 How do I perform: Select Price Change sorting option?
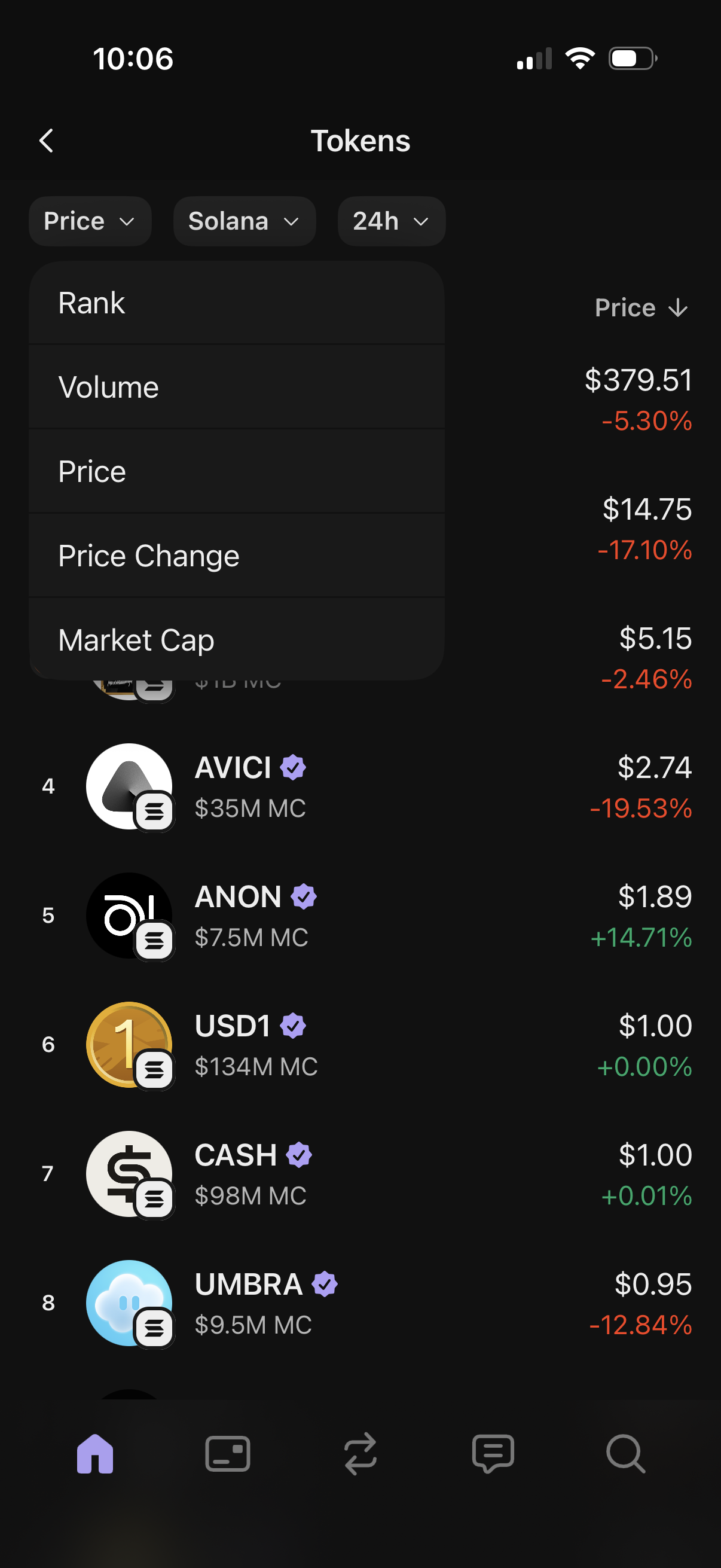pyautogui.click(x=148, y=555)
